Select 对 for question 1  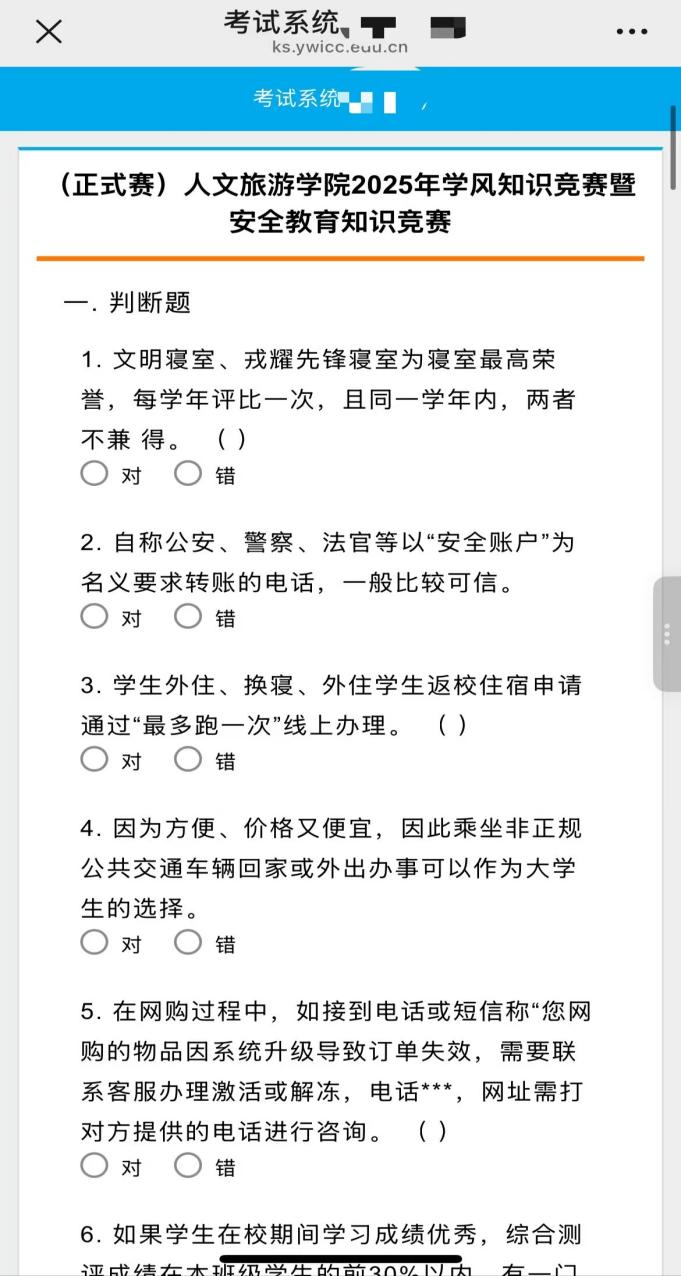(x=95, y=474)
